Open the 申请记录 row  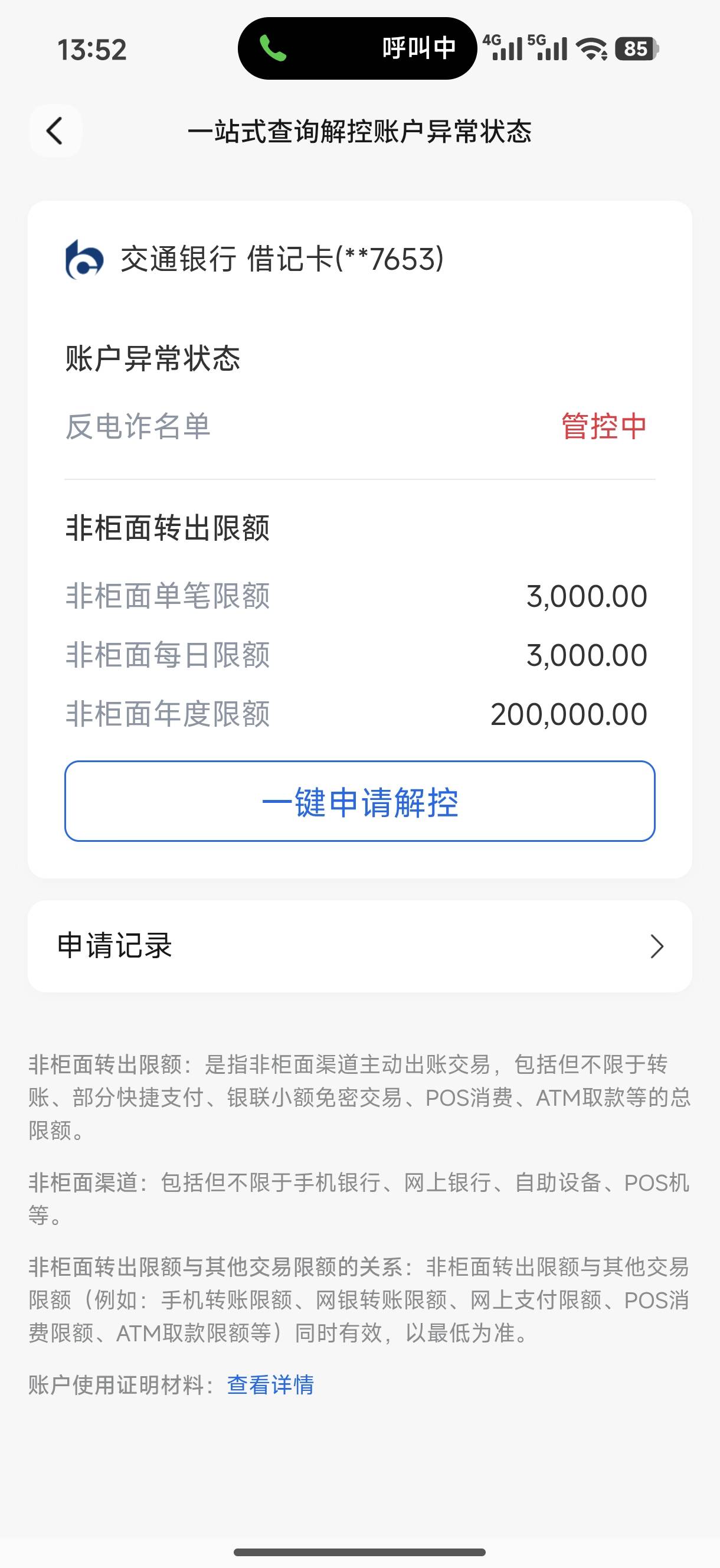pyautogui.click(x=359, y=946)
